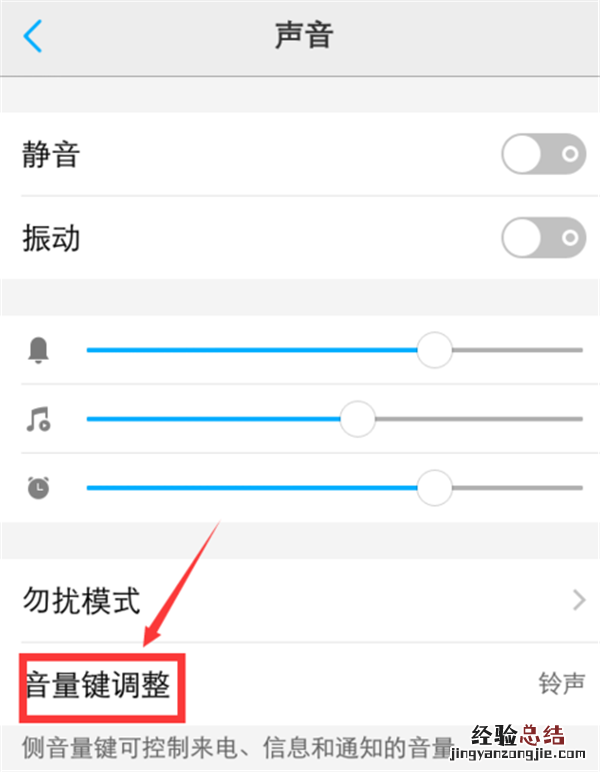Viewport: 600px width, 772px height.
Task: Open the 音量键调整 option
Action: [x=300, y=686]
